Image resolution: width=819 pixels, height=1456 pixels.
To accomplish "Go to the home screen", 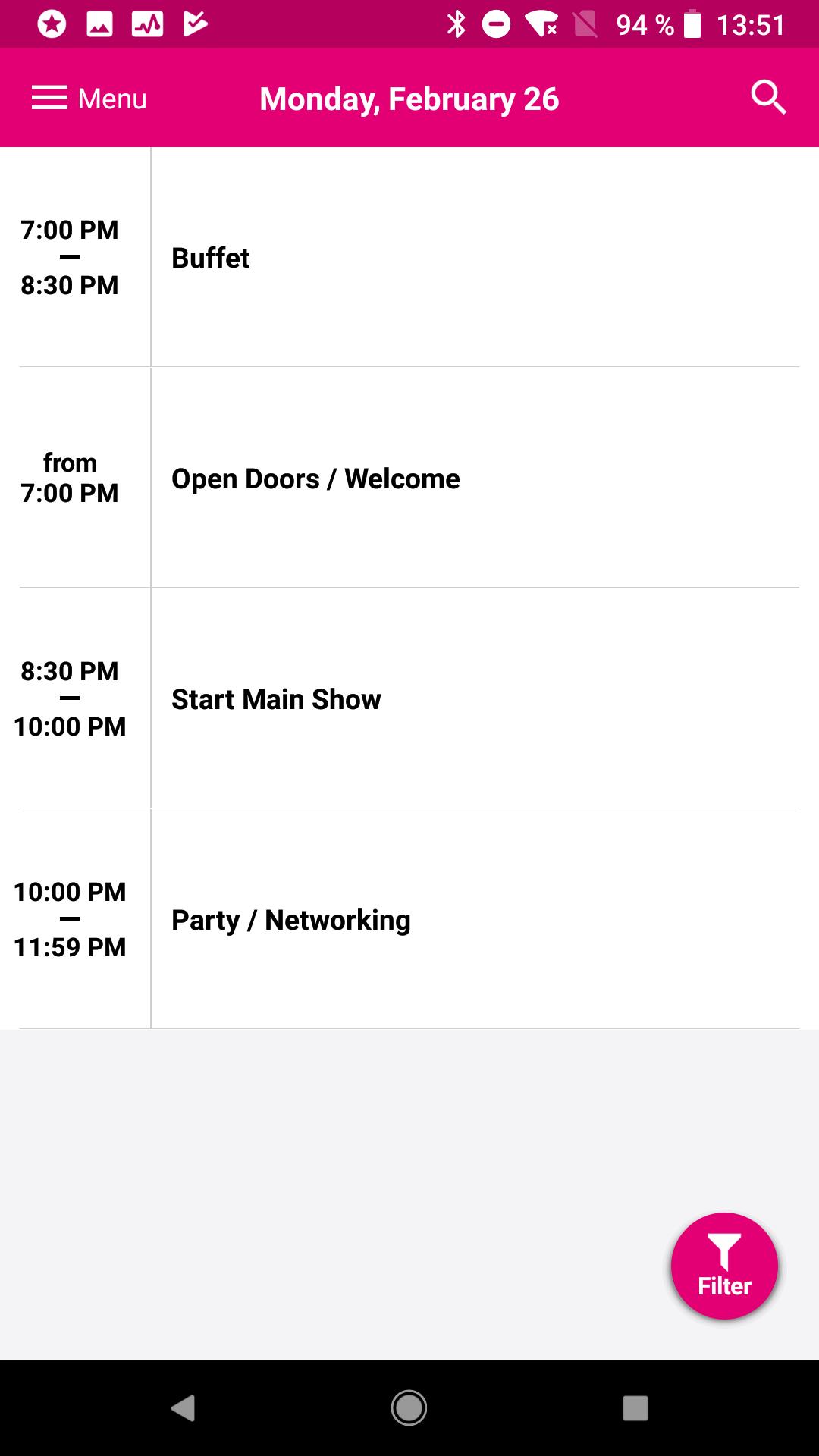I will (x=409, y=1408).
